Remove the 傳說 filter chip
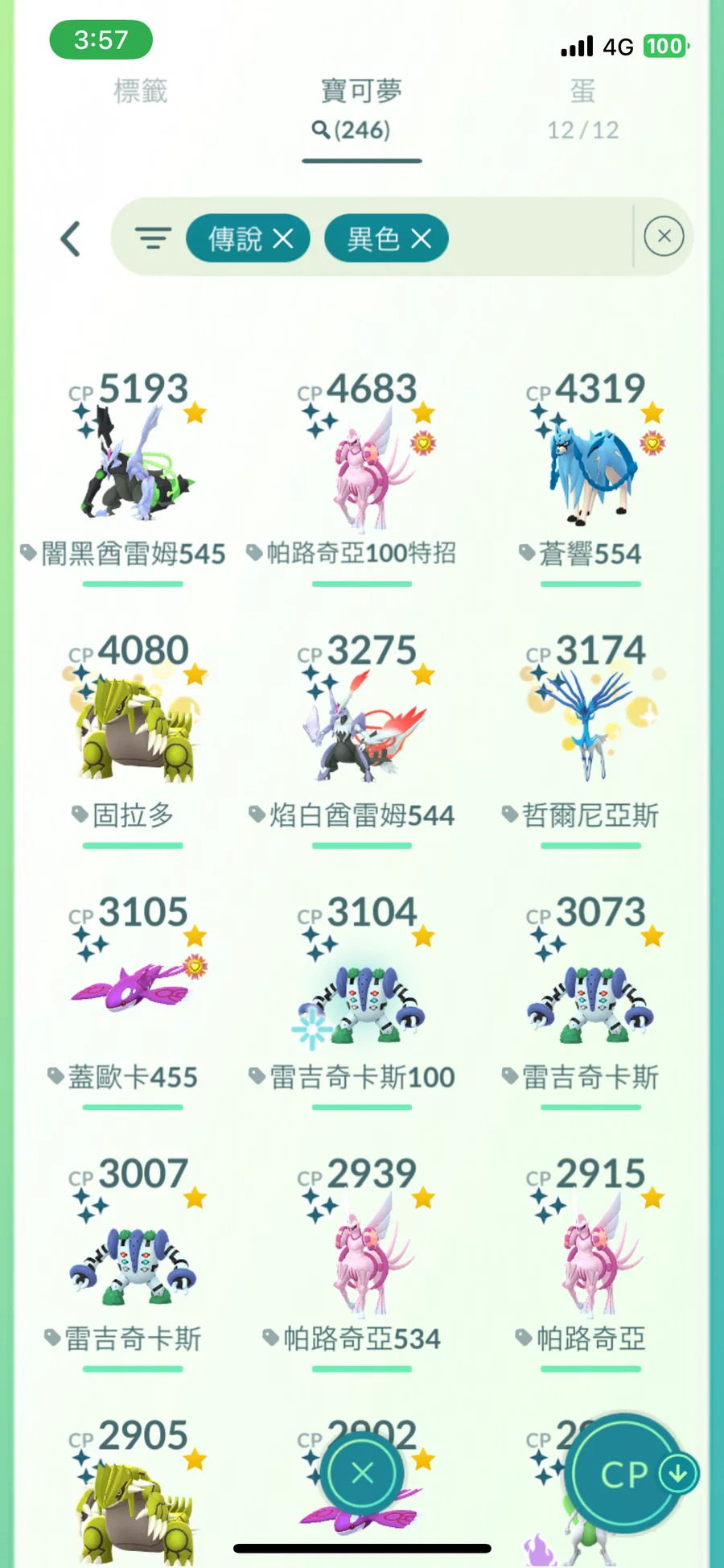Screen dimensions: 724x1568 [x=283, y=238]
